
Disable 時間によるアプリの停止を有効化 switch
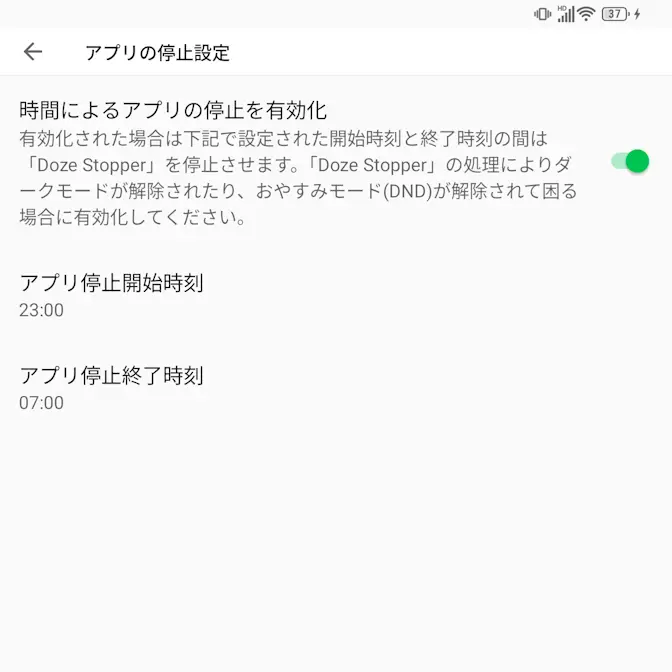pos(630,161)
